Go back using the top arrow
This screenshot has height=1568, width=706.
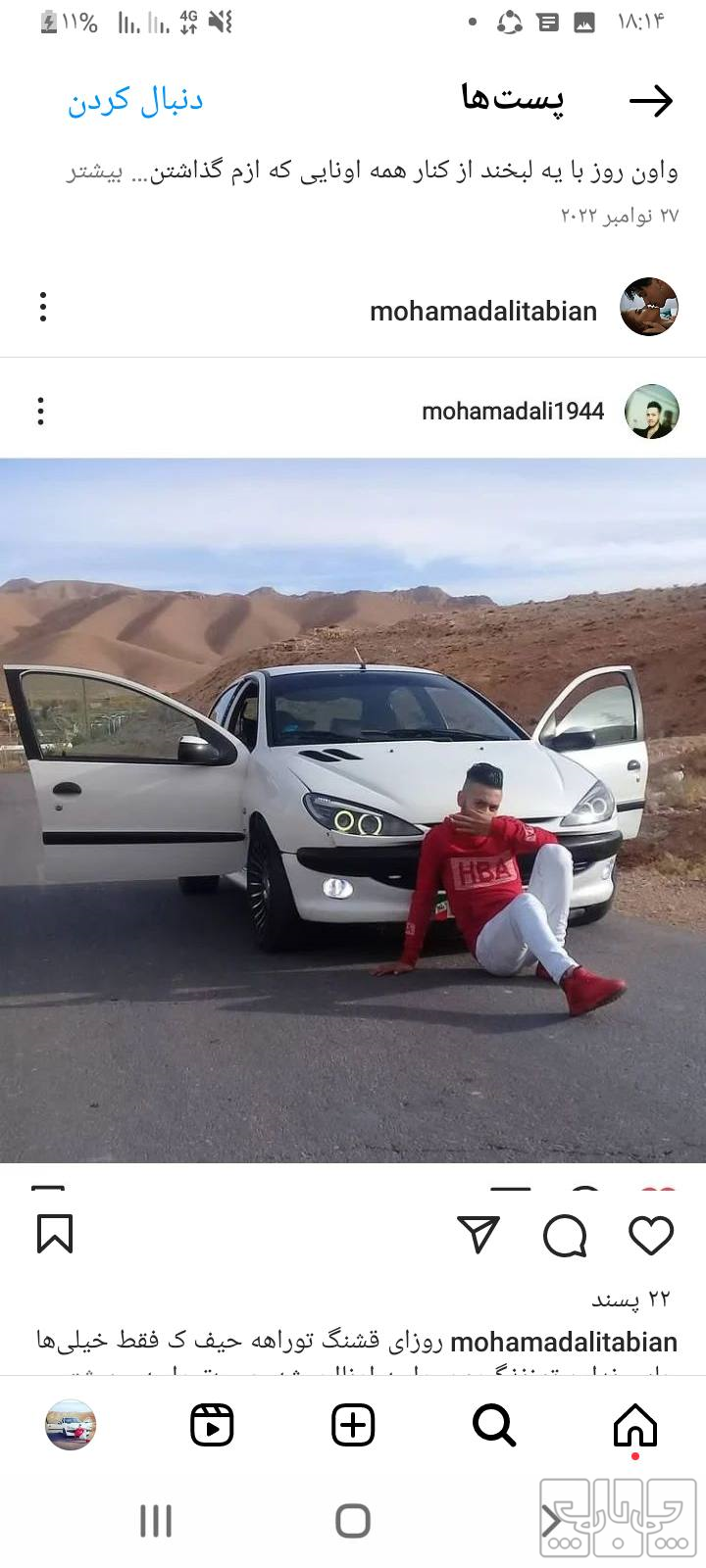650,101
